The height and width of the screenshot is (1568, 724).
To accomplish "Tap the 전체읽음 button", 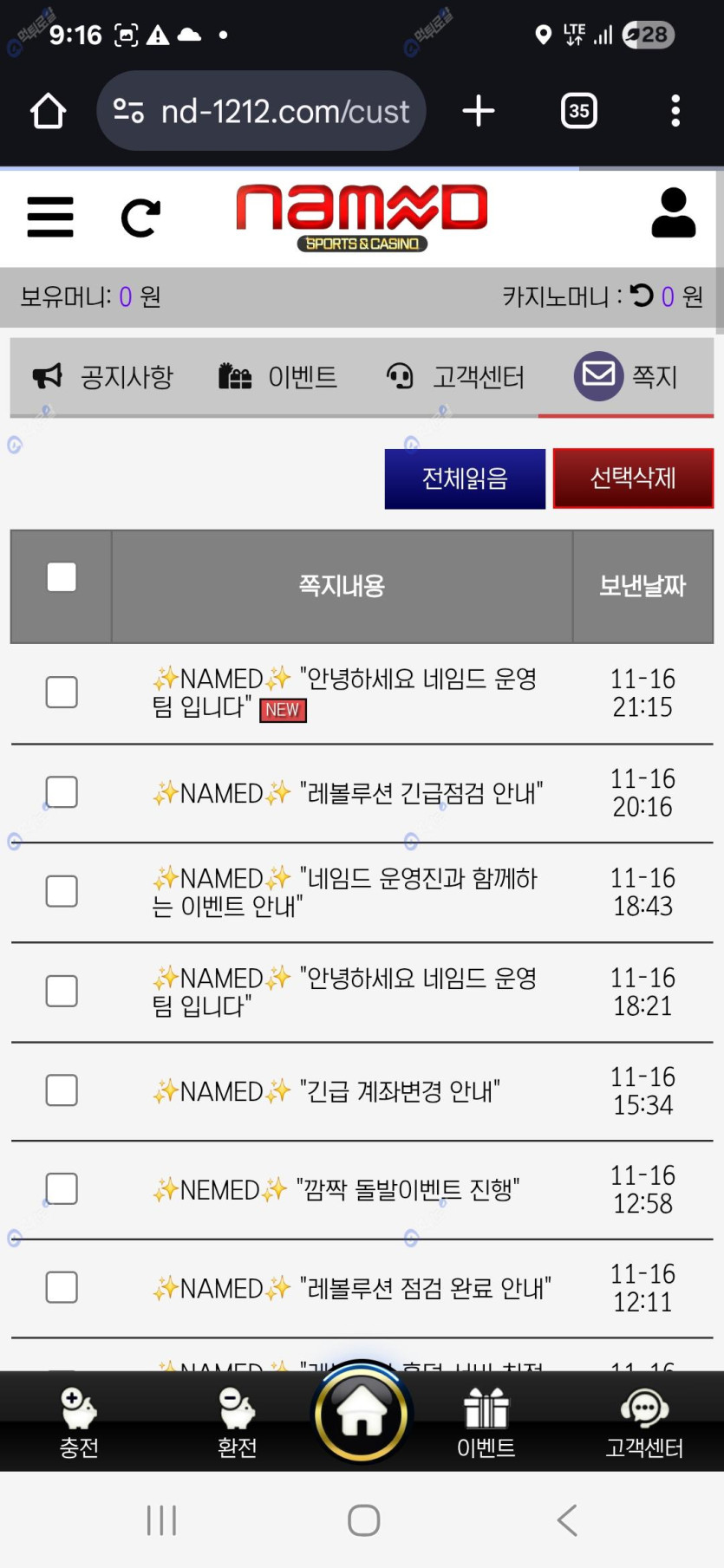I will point(465,478).
